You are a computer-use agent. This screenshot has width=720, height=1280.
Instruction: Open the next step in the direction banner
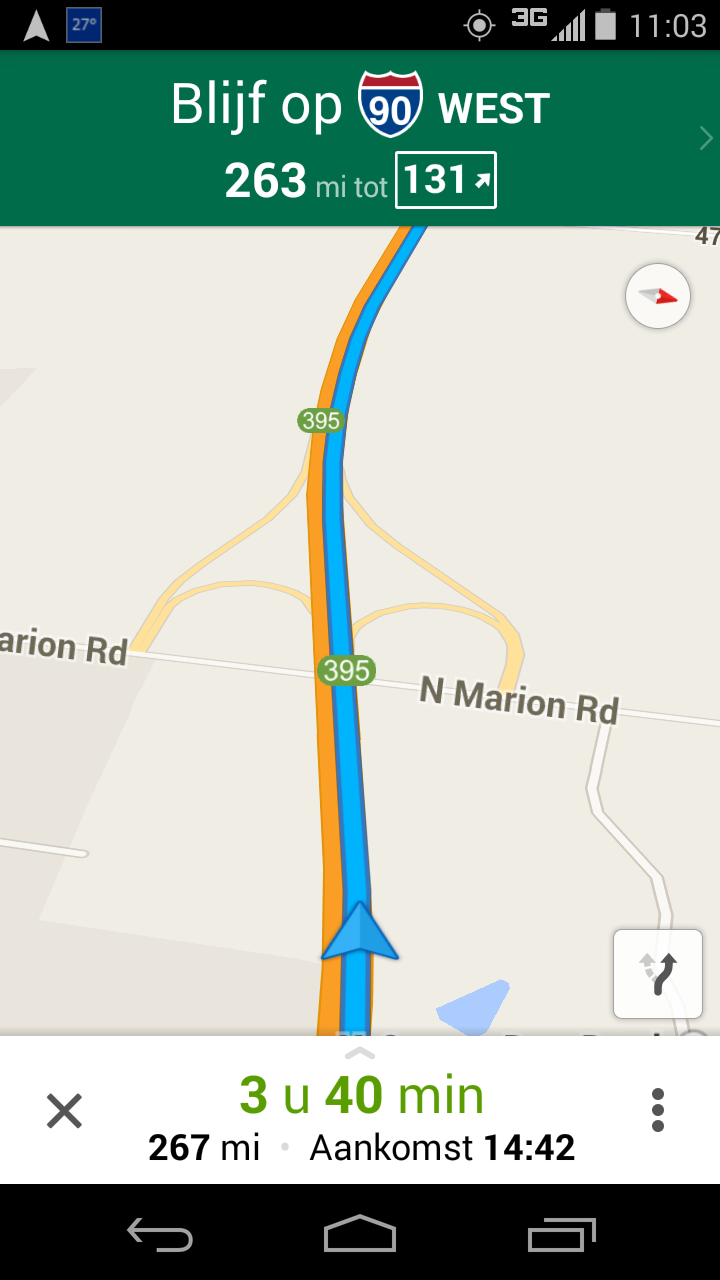pyautogui.click(x=706, y=139)
